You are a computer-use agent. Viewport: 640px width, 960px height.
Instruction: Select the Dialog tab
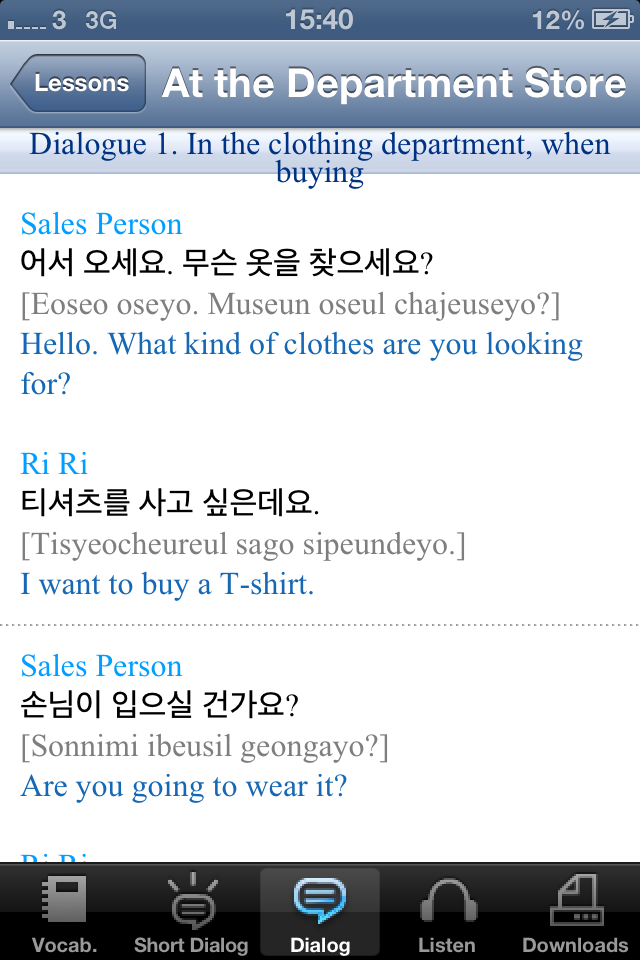coord(320,912)
